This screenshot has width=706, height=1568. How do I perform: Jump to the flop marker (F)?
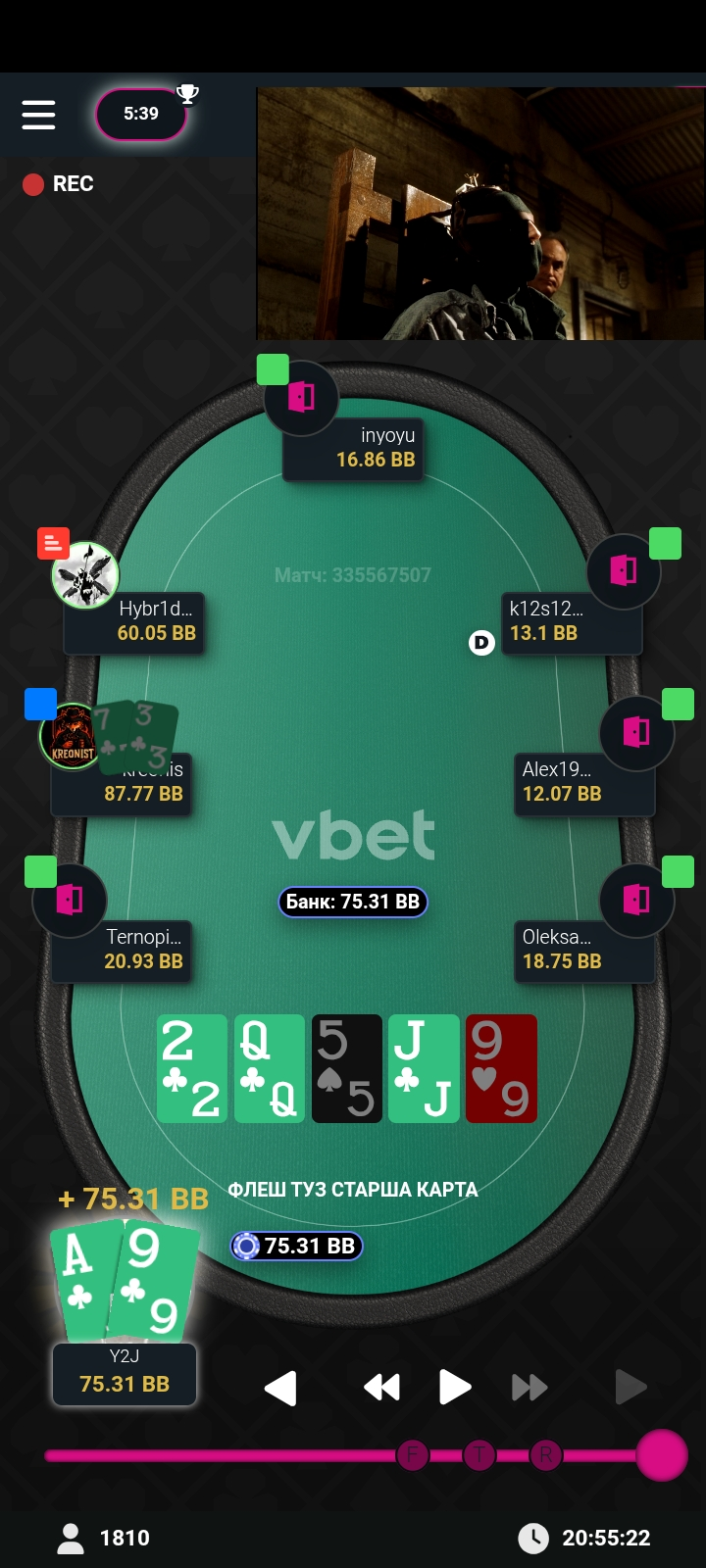tap(413, 1455)
